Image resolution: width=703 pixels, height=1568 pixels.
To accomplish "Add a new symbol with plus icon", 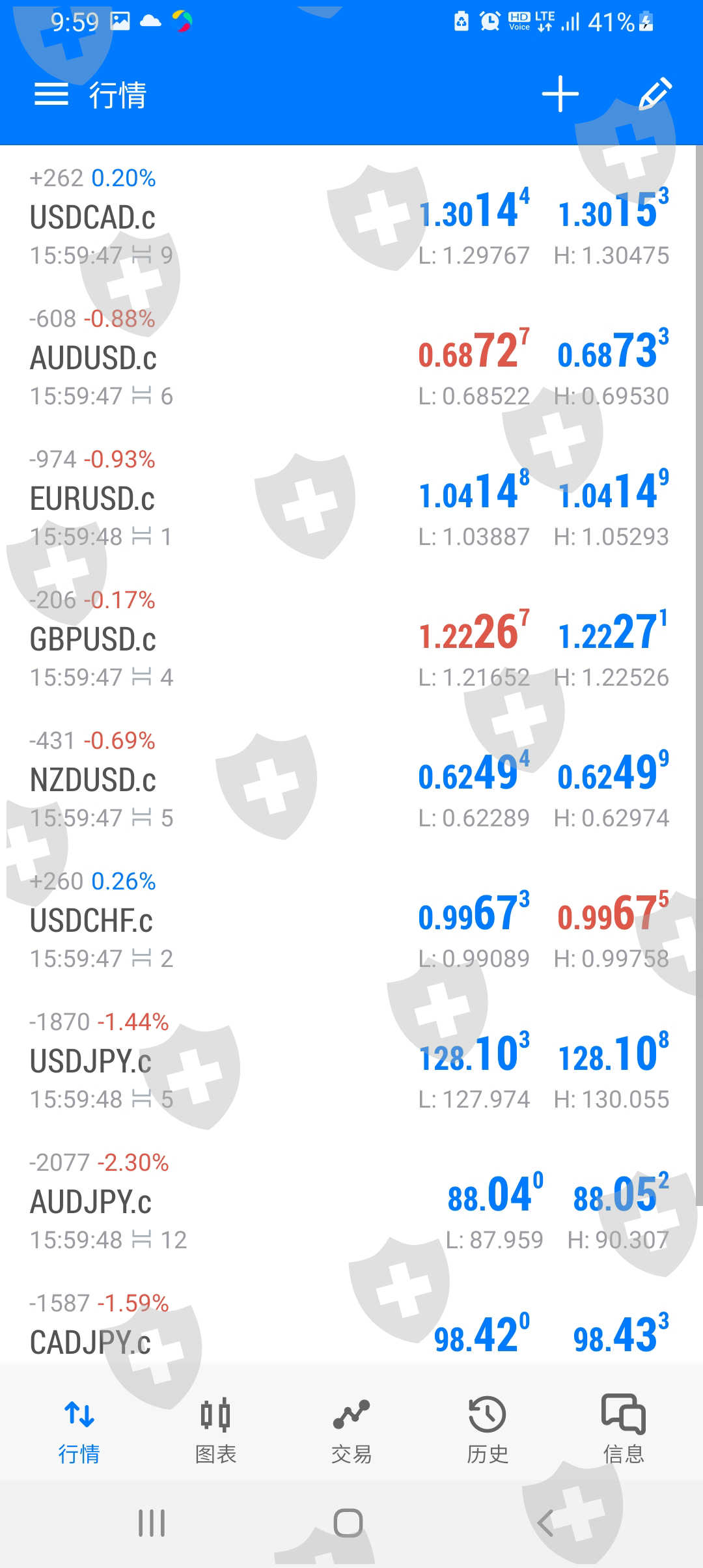I will [x=560, y=94].
